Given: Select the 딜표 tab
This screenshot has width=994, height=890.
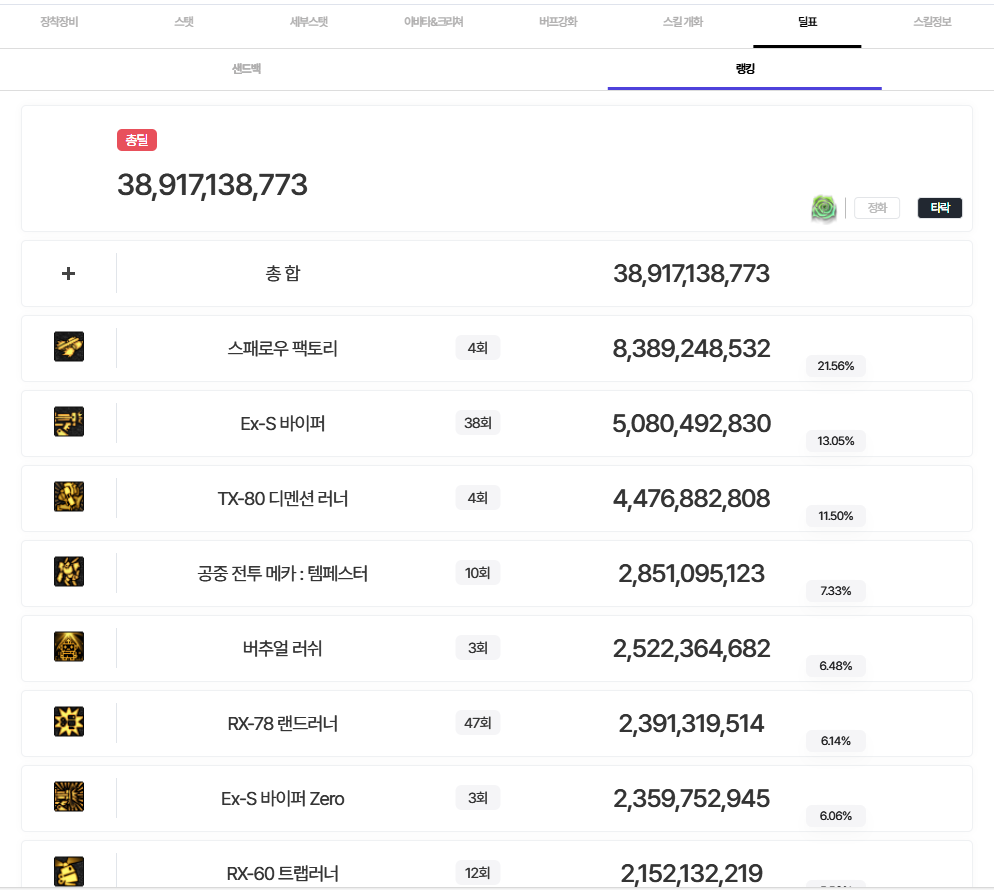Looking at the screenshot, I should click(807, 21).
